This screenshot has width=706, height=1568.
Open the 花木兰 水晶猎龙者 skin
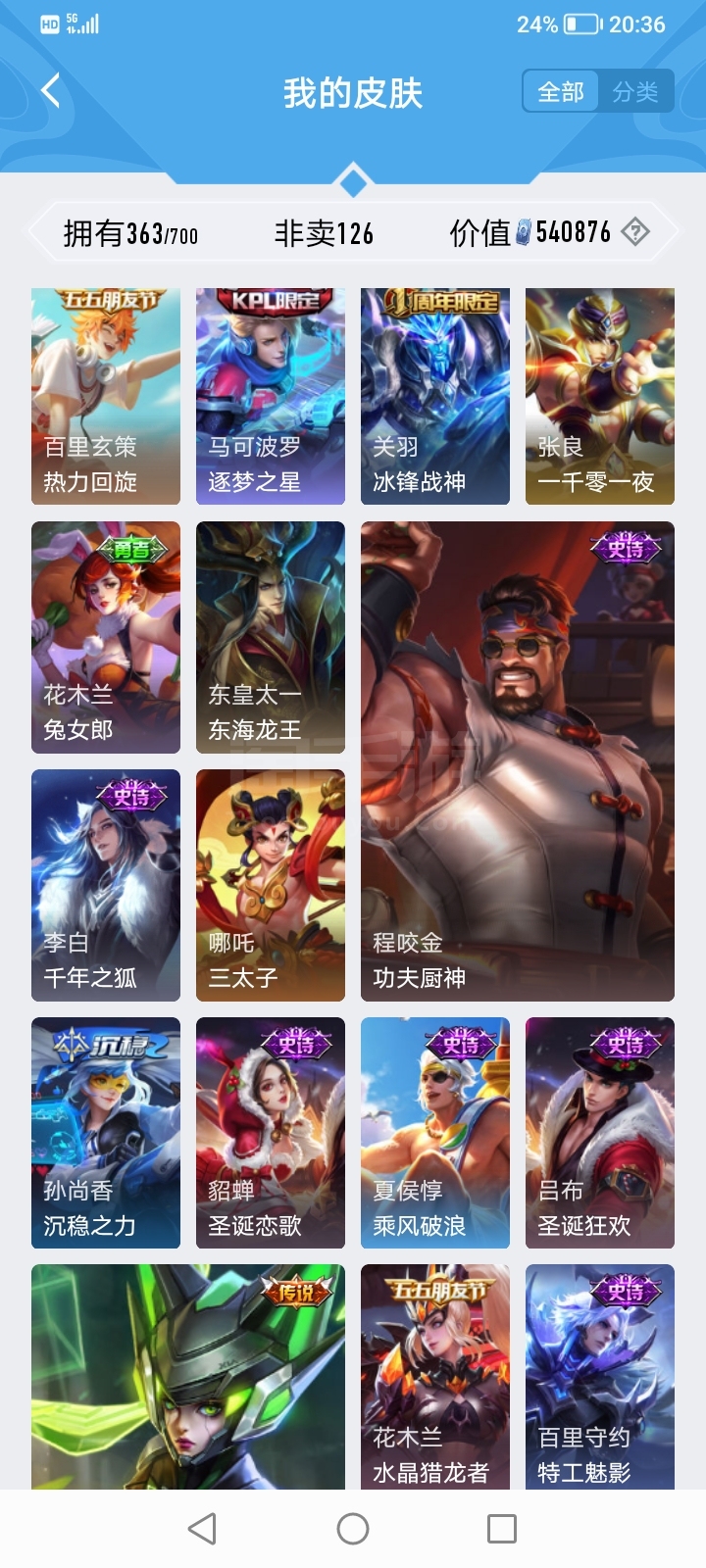tap(435, 1377)
